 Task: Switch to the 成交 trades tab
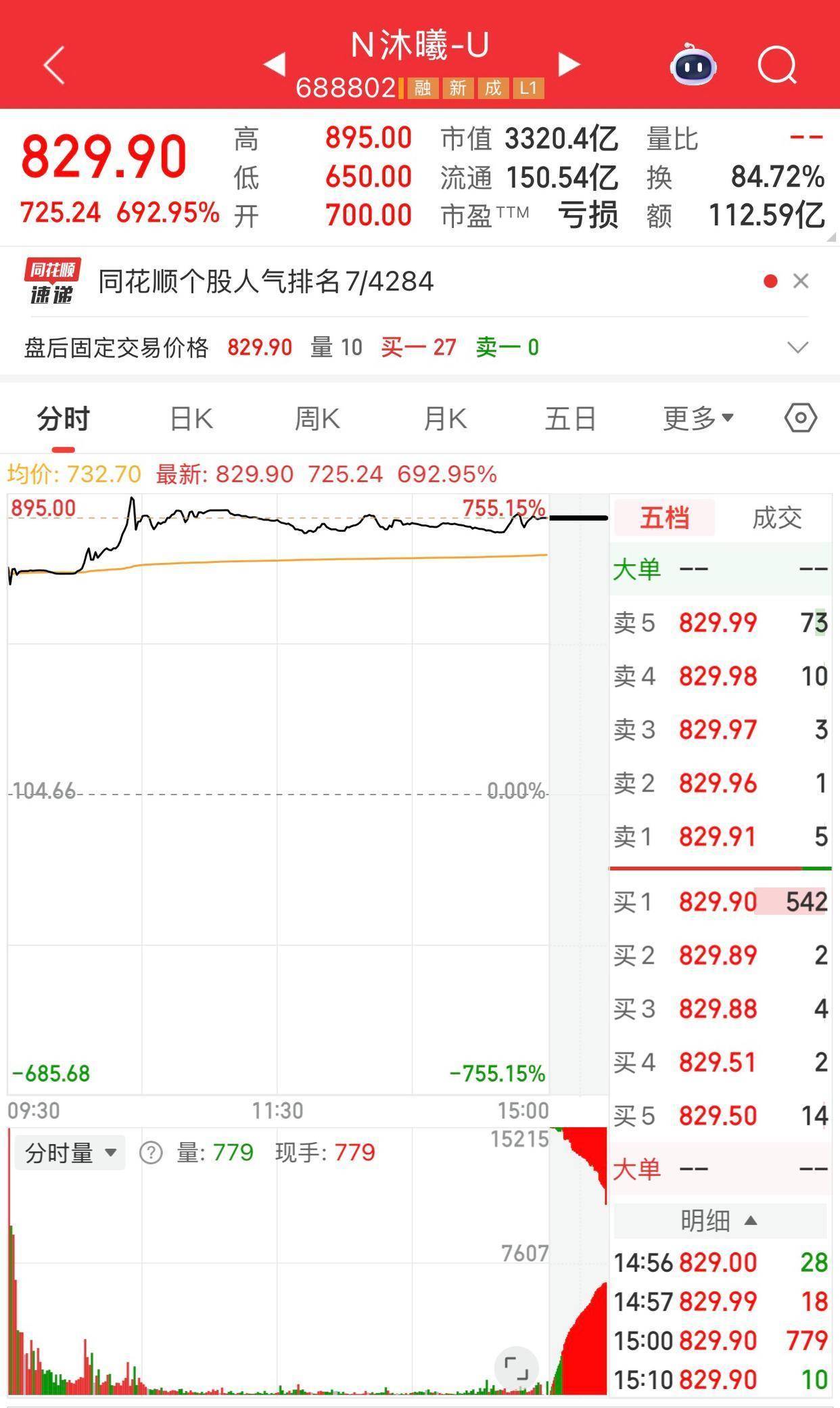pyautogui.click(x=776, y=518)
